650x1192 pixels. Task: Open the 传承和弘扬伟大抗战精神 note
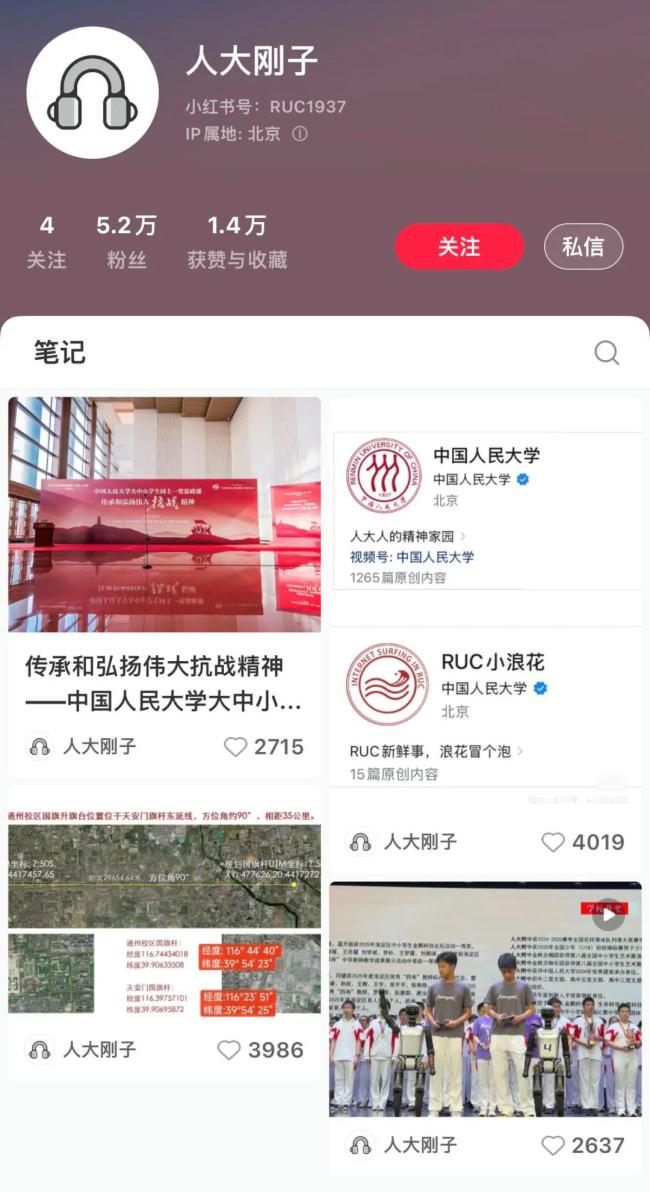[165, 515]
